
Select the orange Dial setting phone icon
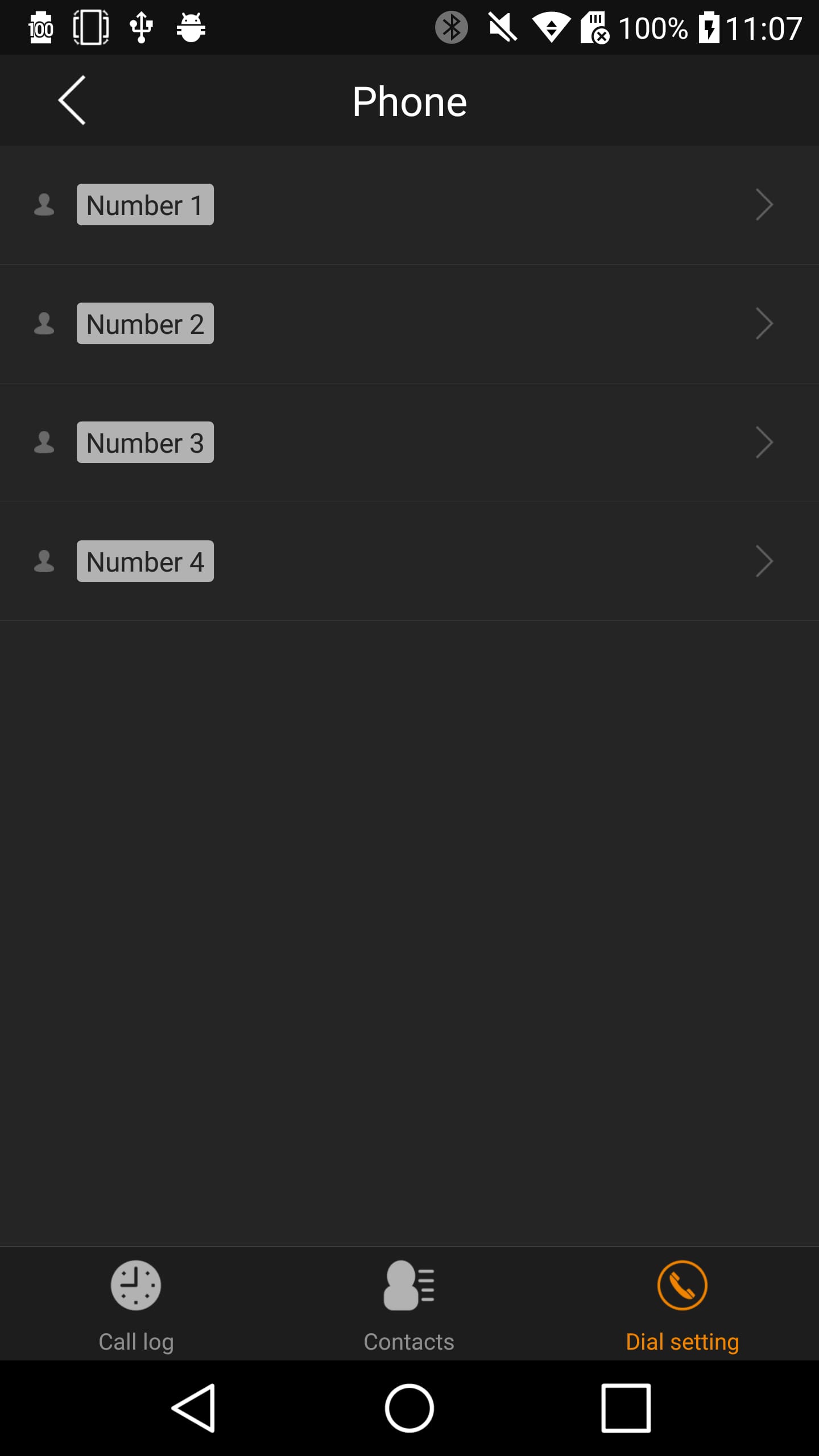click(x=682, y=1285)
